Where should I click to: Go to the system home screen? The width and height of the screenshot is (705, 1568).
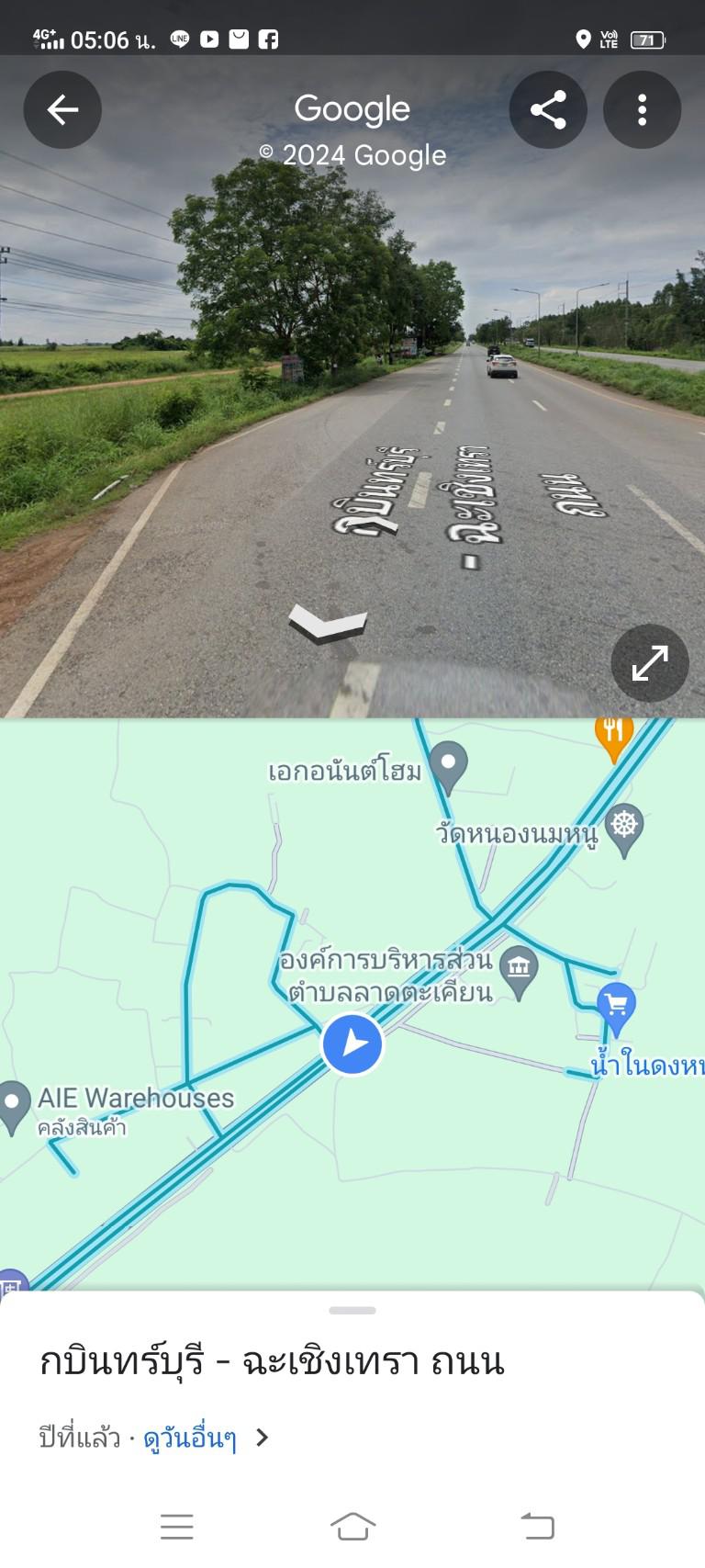coord(352,1526)
